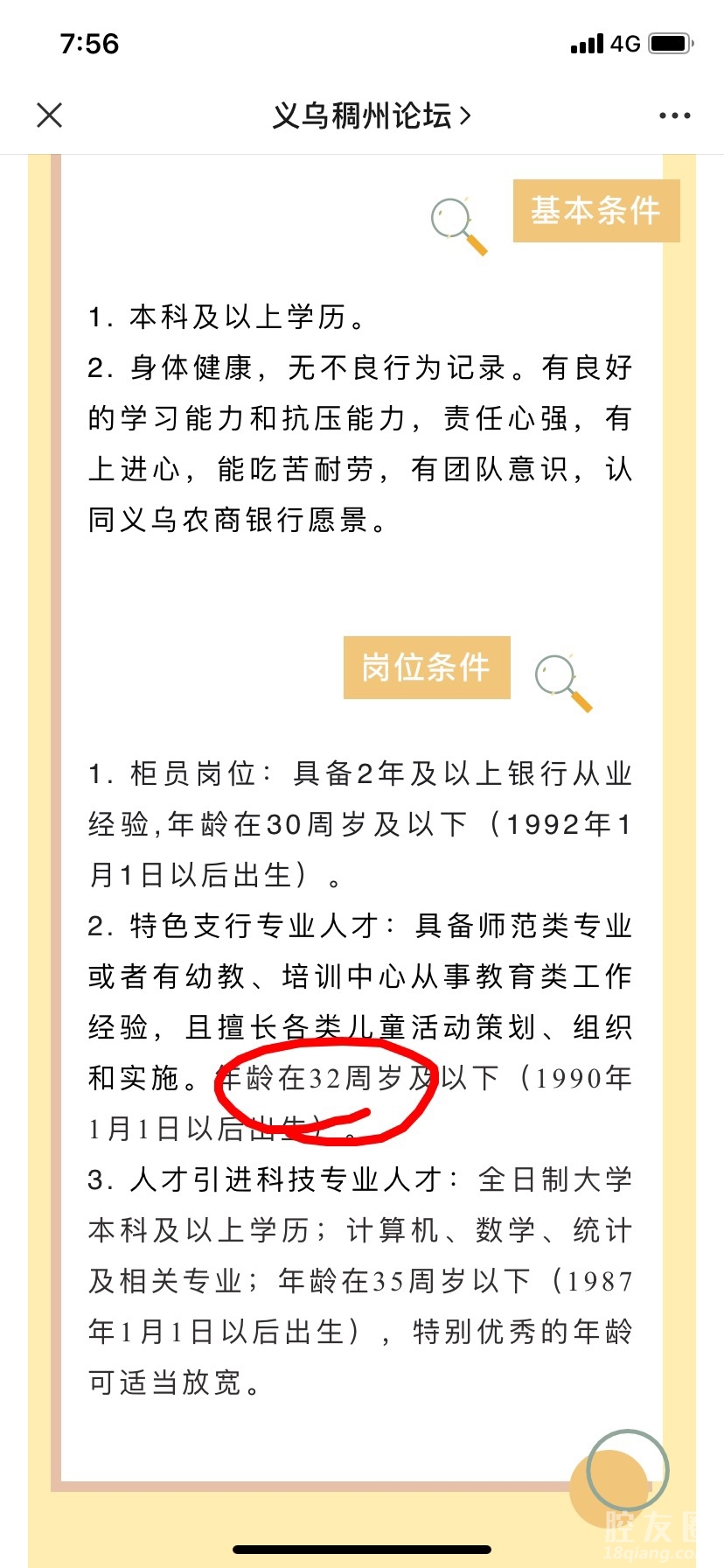
Task: Open the 义乌稠州论坛 account page
Action: [371, 115]
